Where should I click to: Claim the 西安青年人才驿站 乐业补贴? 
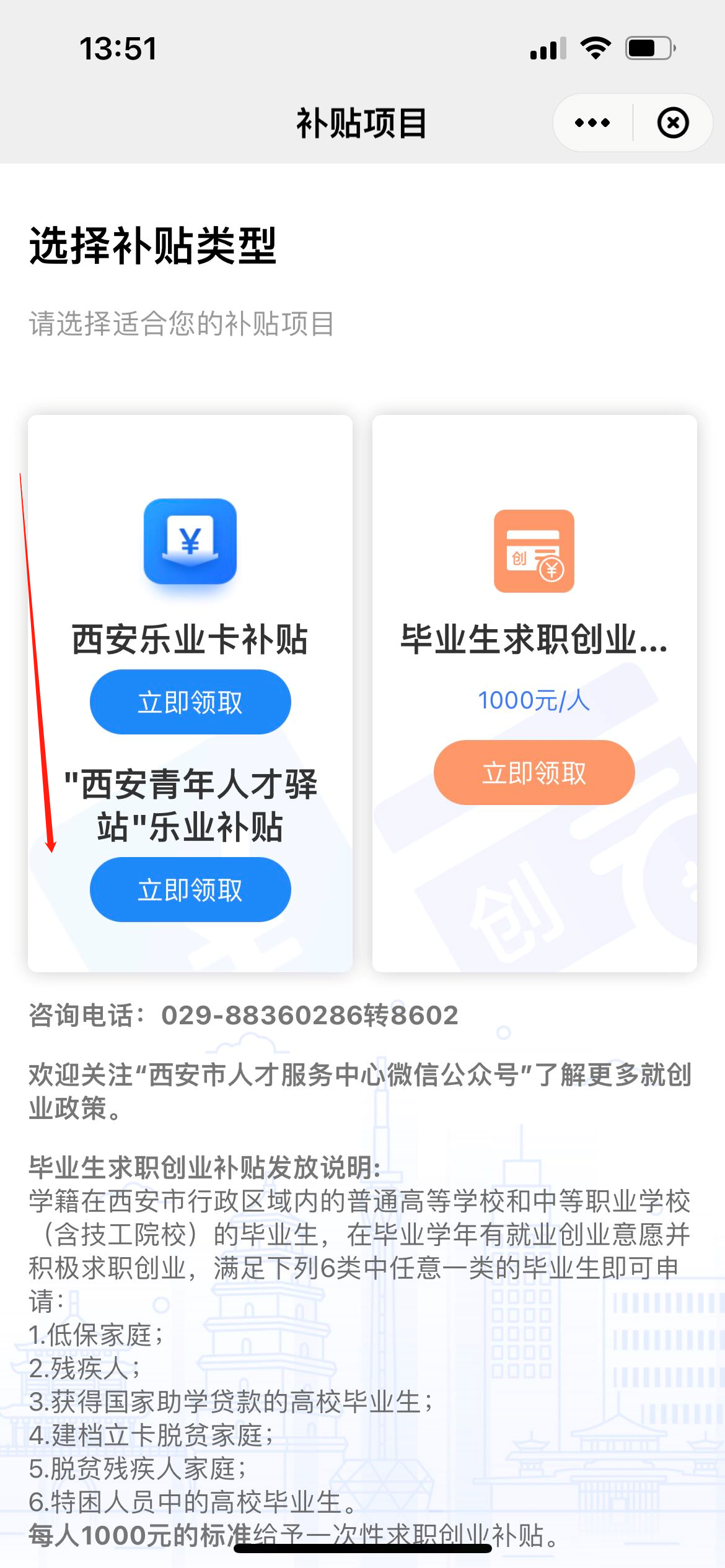point(190,890)
